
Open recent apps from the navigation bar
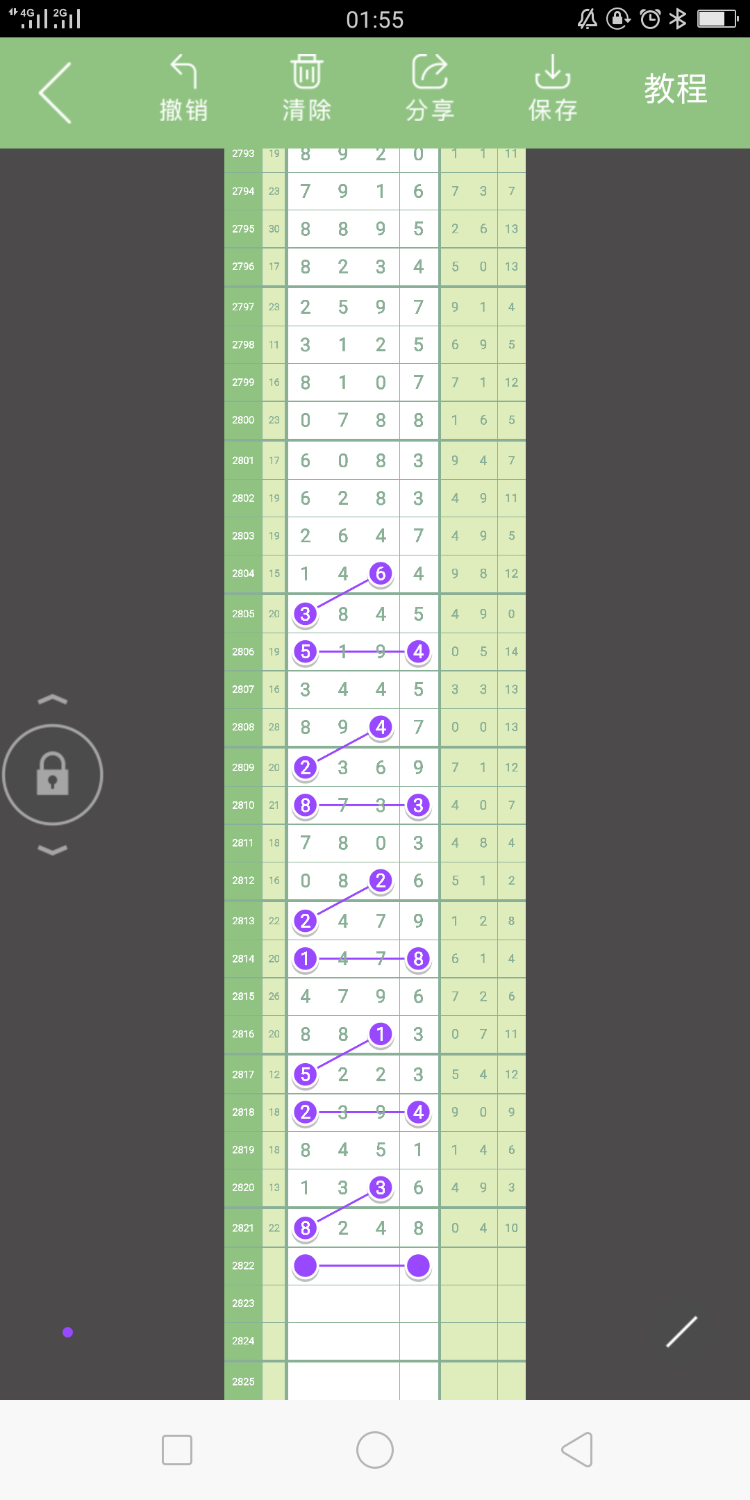(177, 1449)
